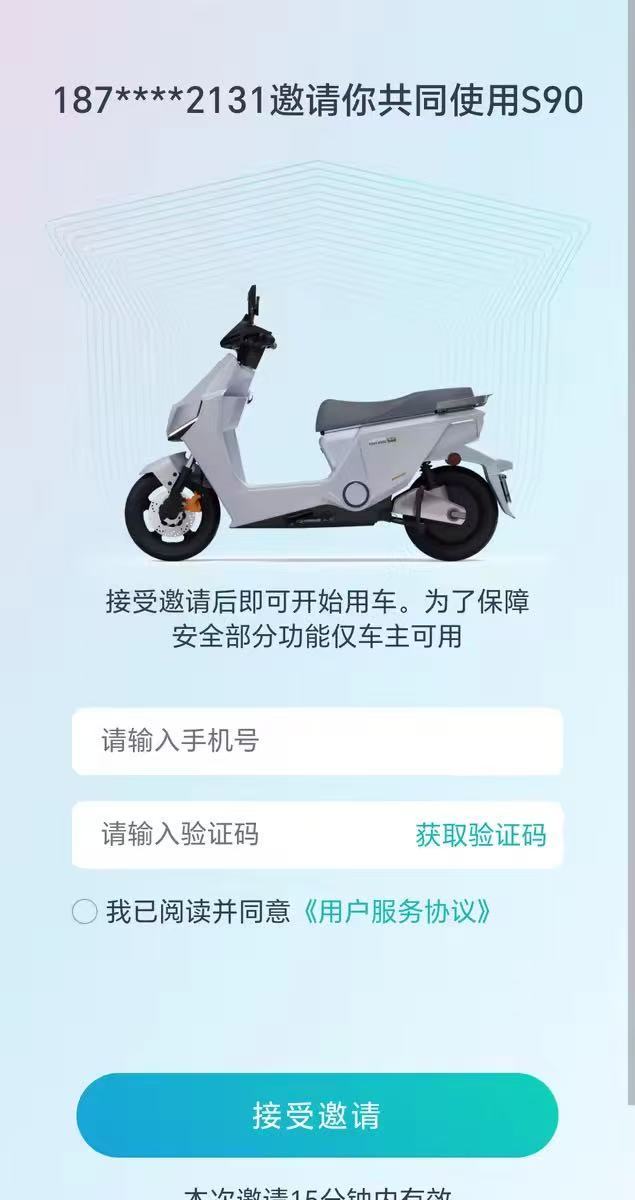
Task: Get verification code (获取验证码)
Action: click(480, 835)
